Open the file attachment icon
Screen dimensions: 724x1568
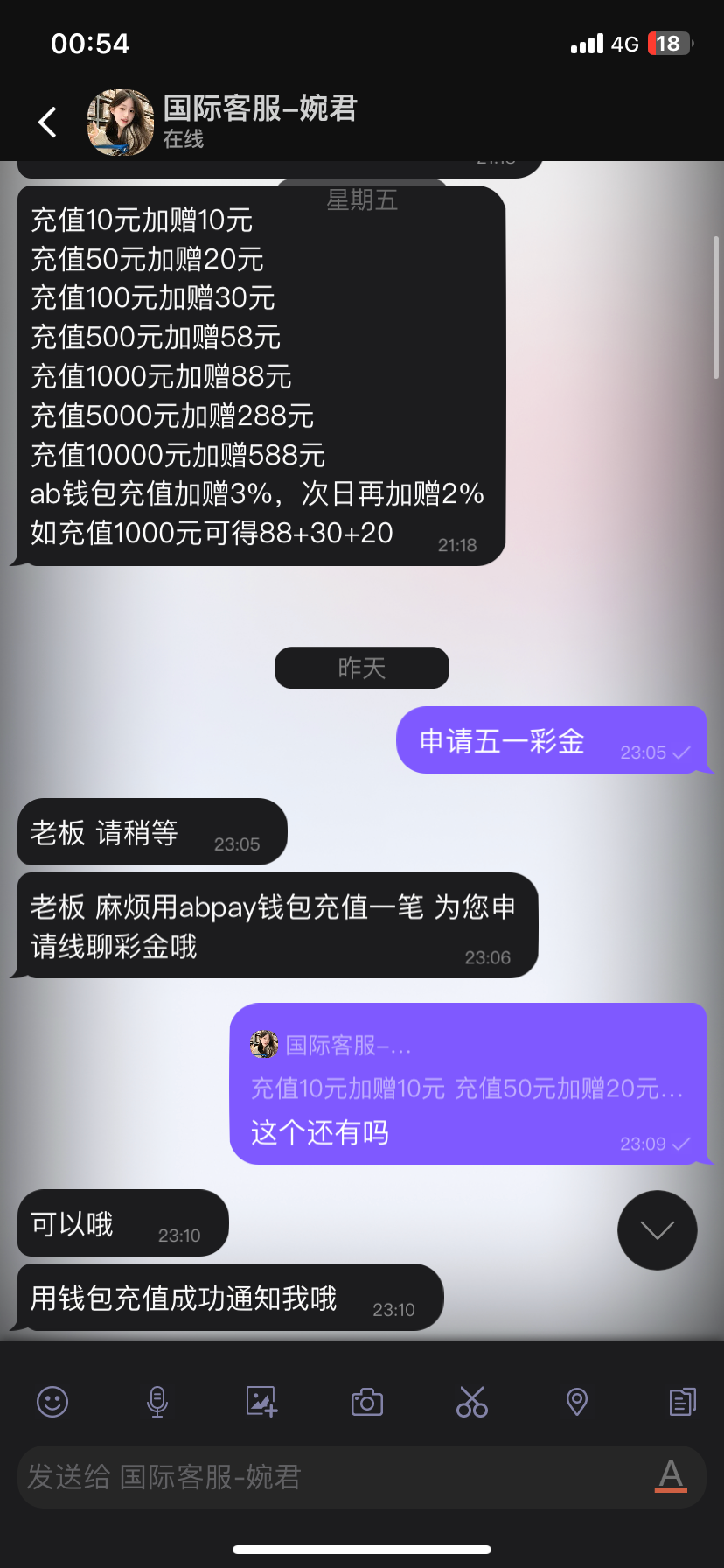tap(682, 1402)
